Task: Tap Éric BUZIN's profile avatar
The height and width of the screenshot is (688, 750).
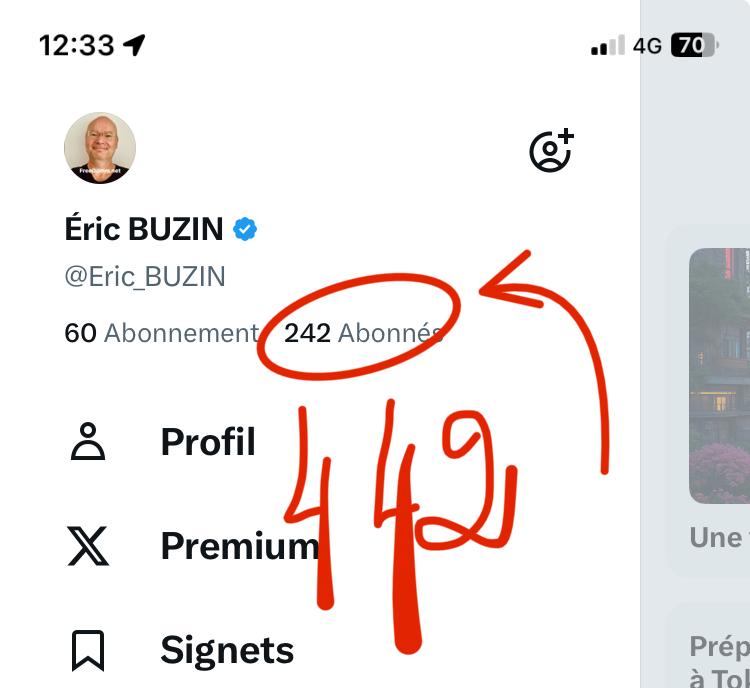Action: click(x=100, y=148)
